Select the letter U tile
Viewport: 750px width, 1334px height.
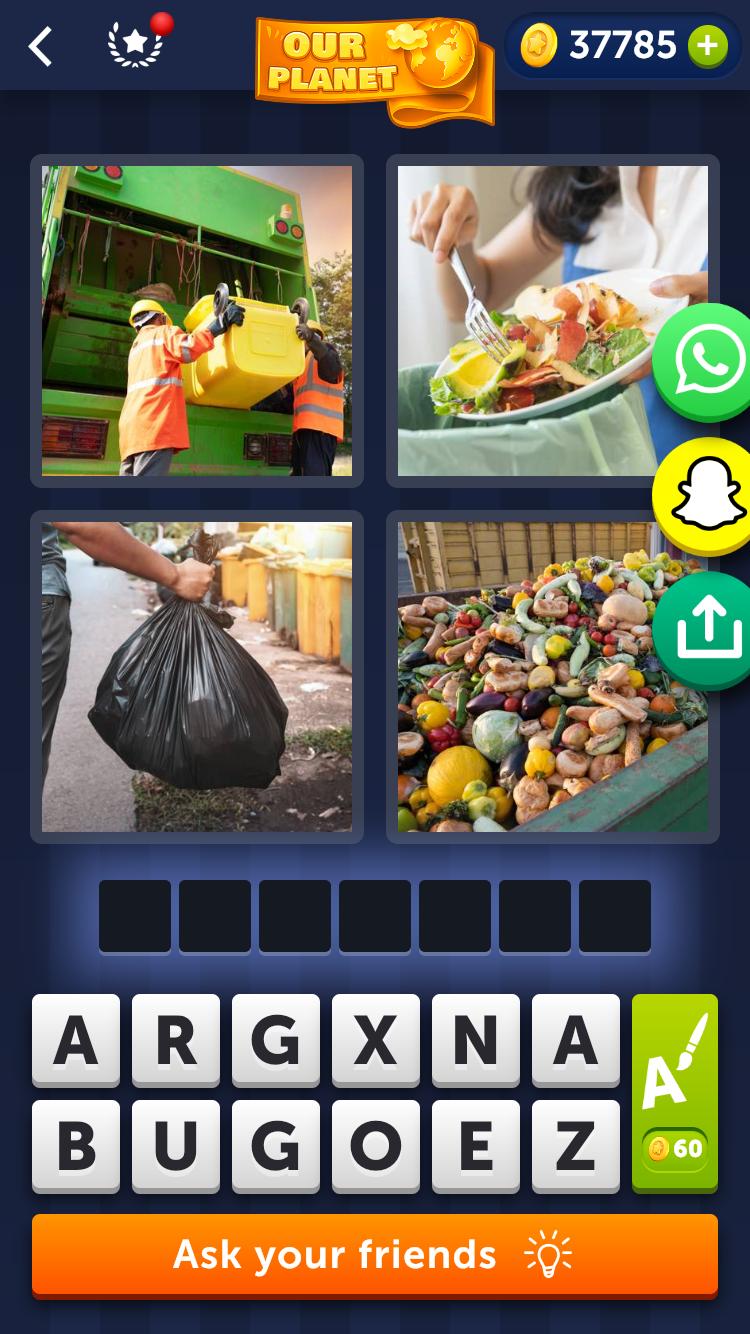click(x=176, y=1146)
